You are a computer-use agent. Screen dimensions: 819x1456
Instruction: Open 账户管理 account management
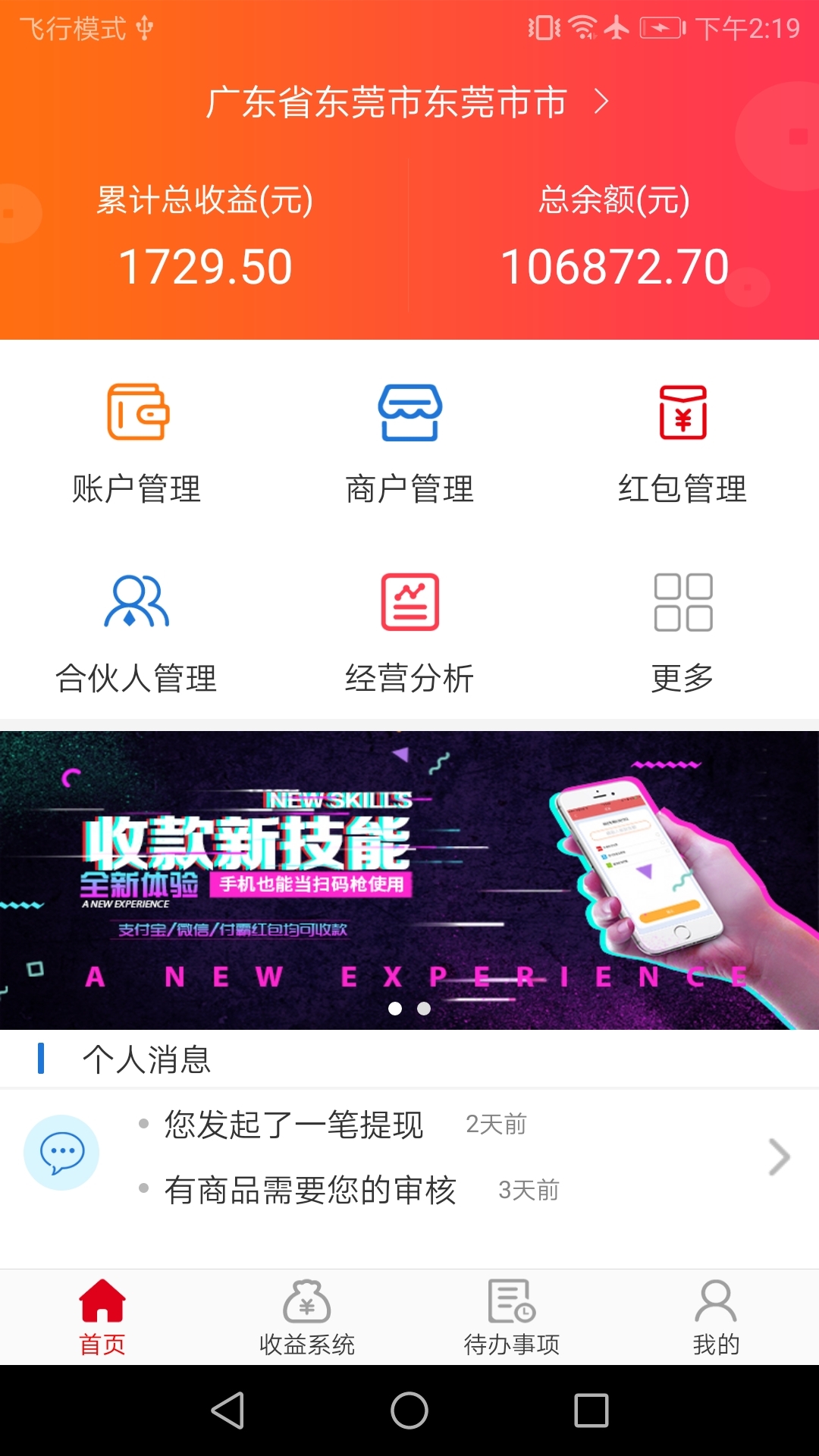tap(136, 444)
